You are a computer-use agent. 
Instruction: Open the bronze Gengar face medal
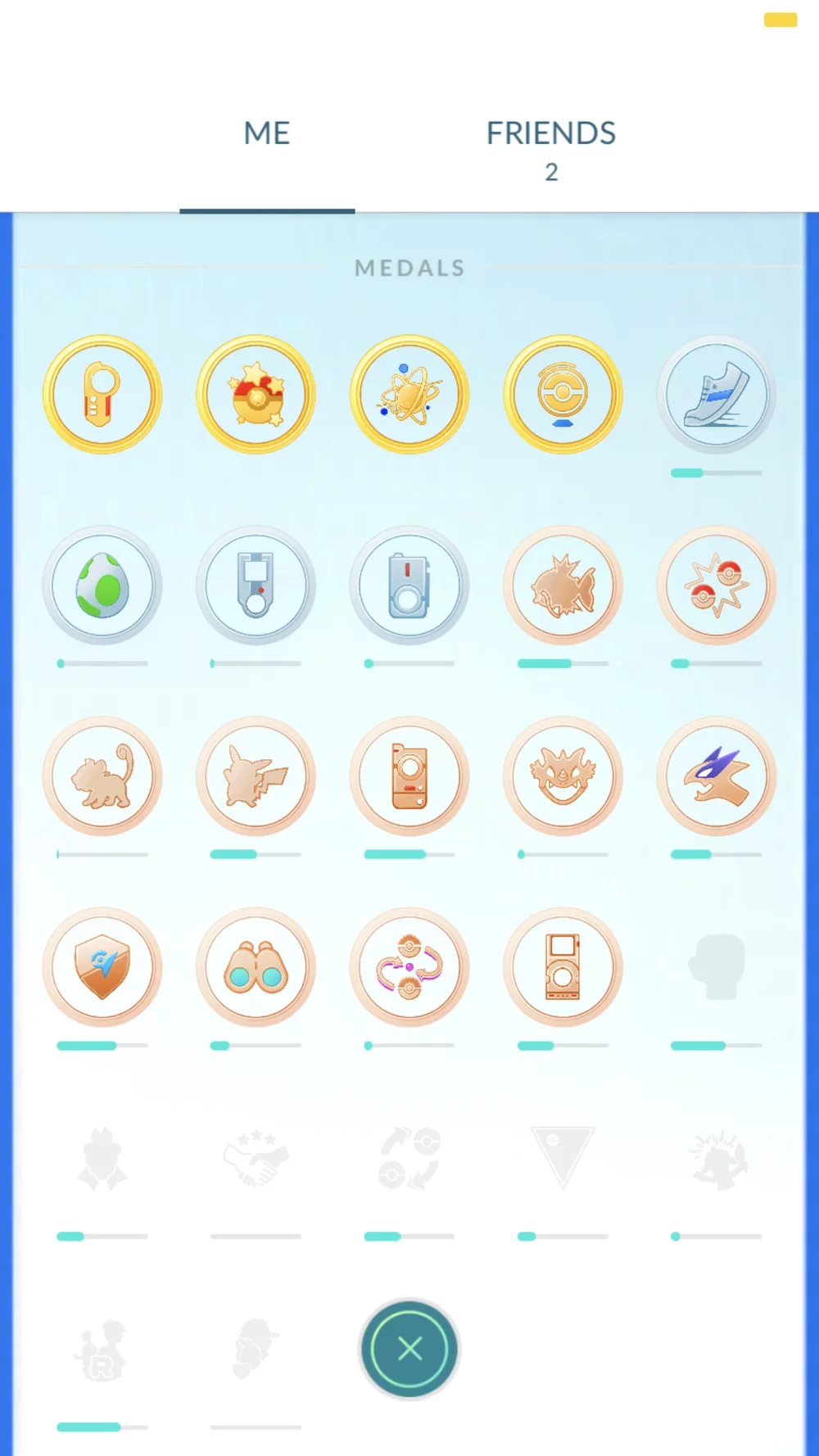tap(563, 775)
